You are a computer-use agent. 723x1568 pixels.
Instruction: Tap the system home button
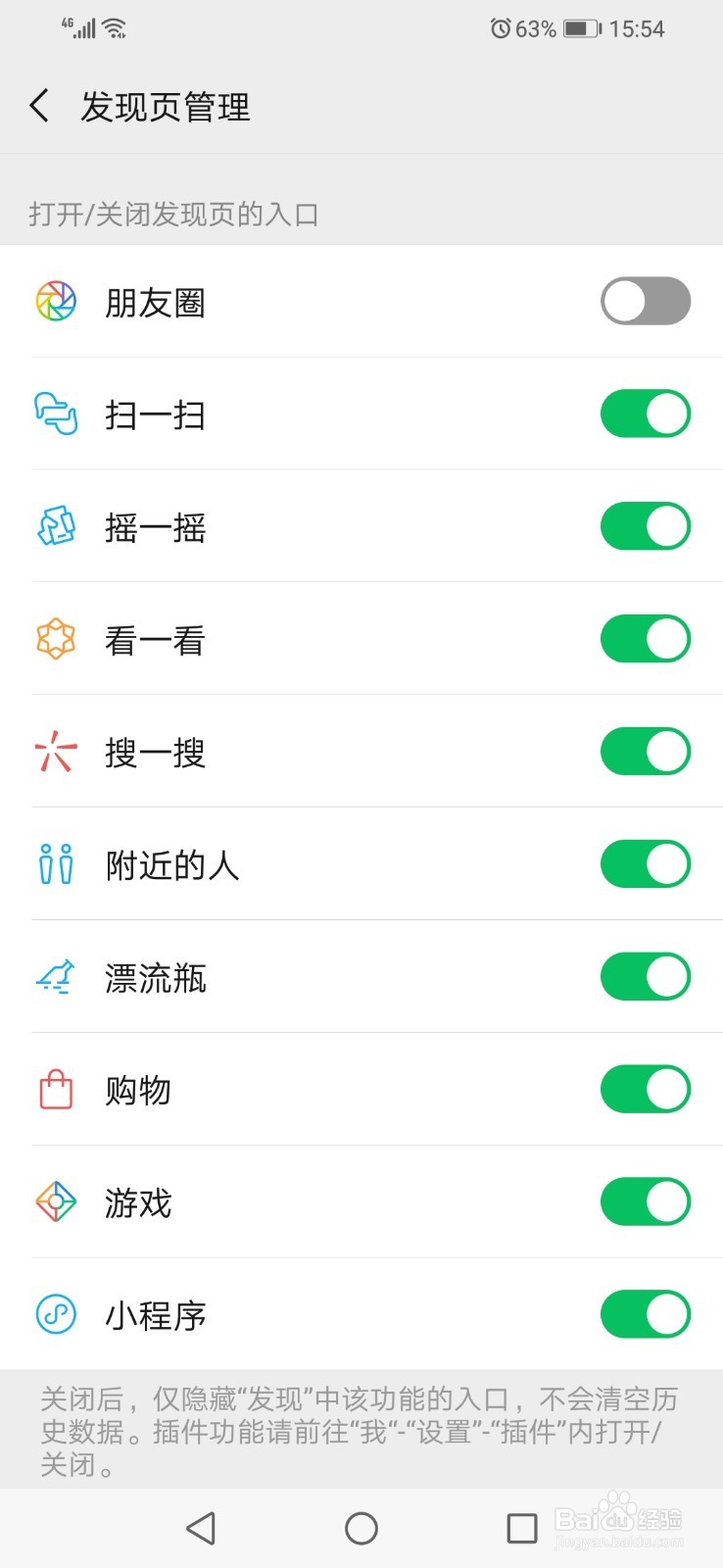[361, 1528]
